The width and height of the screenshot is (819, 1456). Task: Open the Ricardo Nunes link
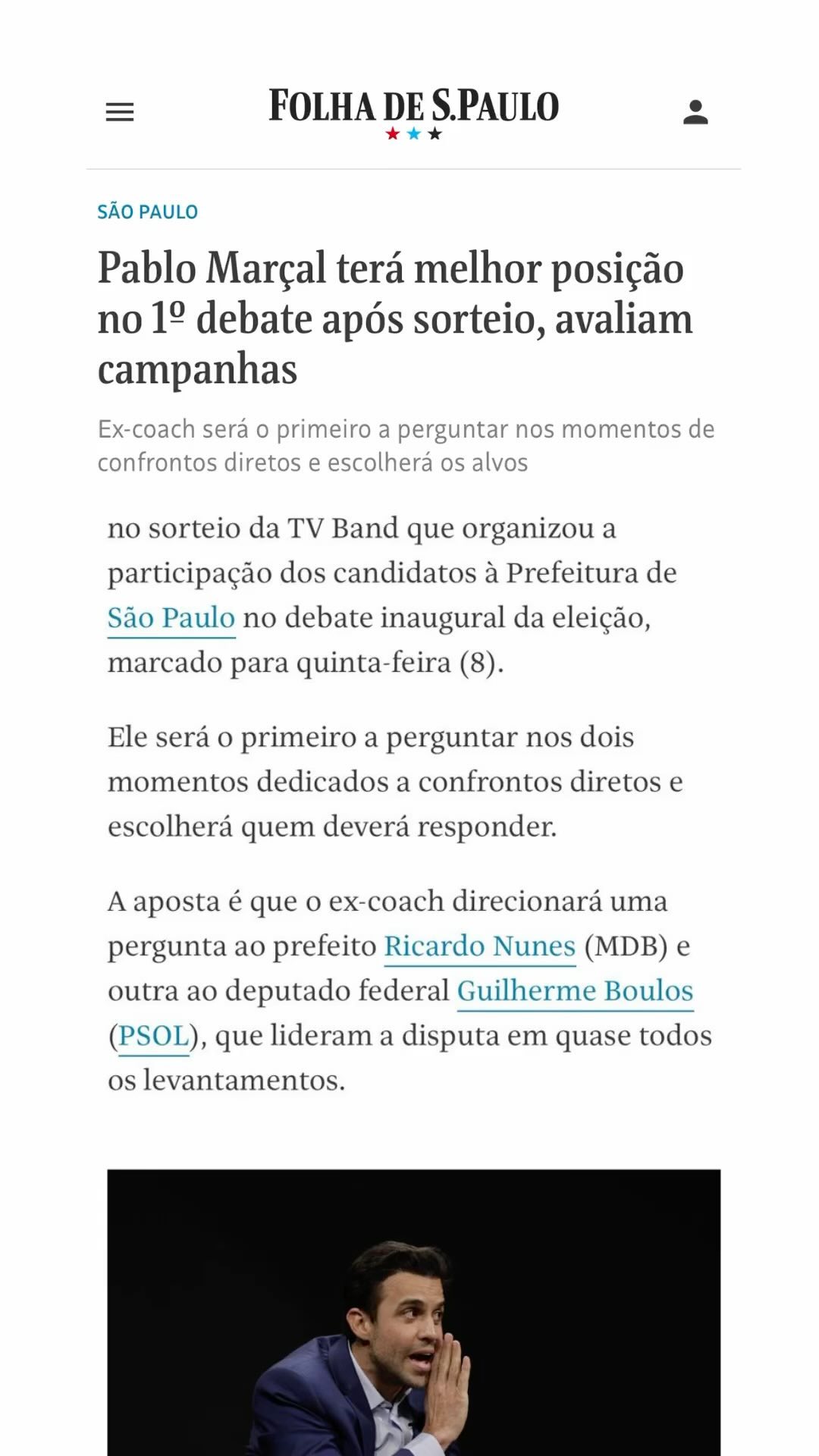coord(480,946)
